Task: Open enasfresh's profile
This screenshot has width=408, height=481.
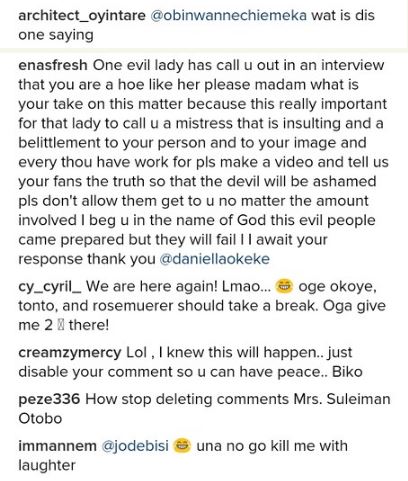Action: click(53, 65)
